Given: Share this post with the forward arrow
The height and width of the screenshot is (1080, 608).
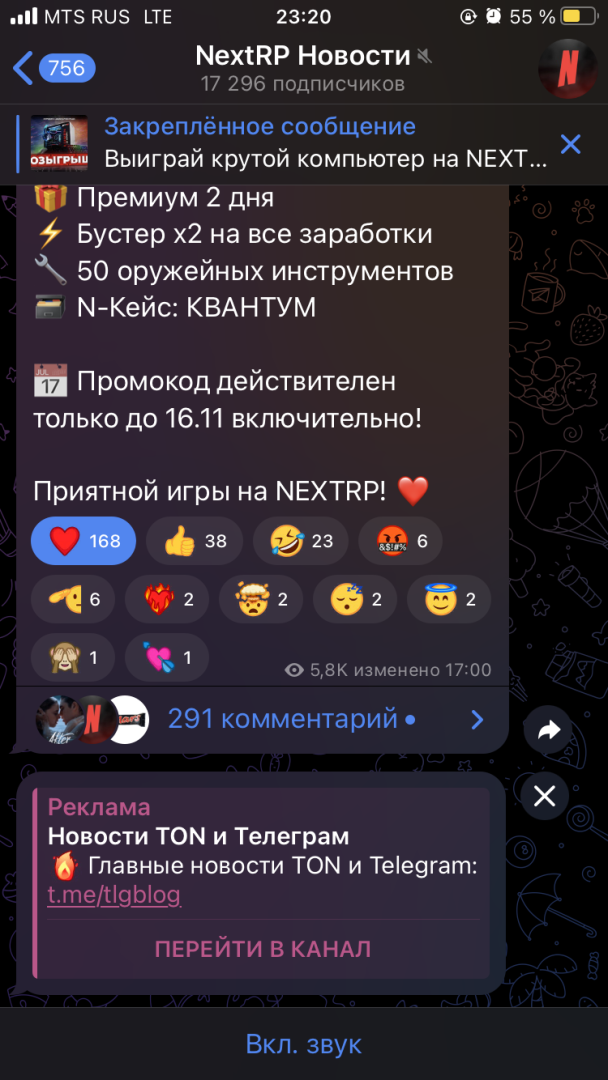Looking at the screenshot, I should 547,731.
